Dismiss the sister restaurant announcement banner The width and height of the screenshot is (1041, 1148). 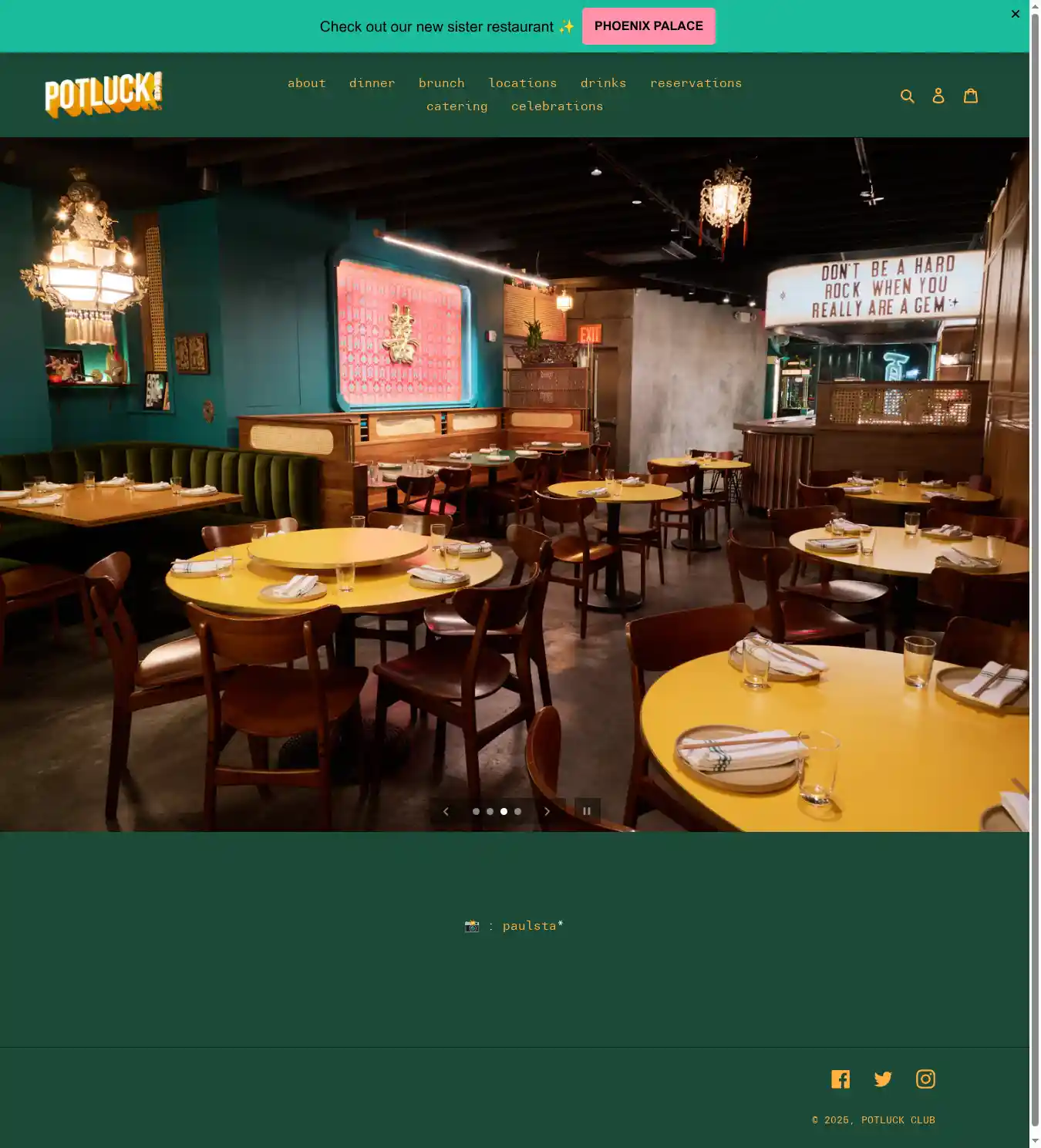(1015, 14)
